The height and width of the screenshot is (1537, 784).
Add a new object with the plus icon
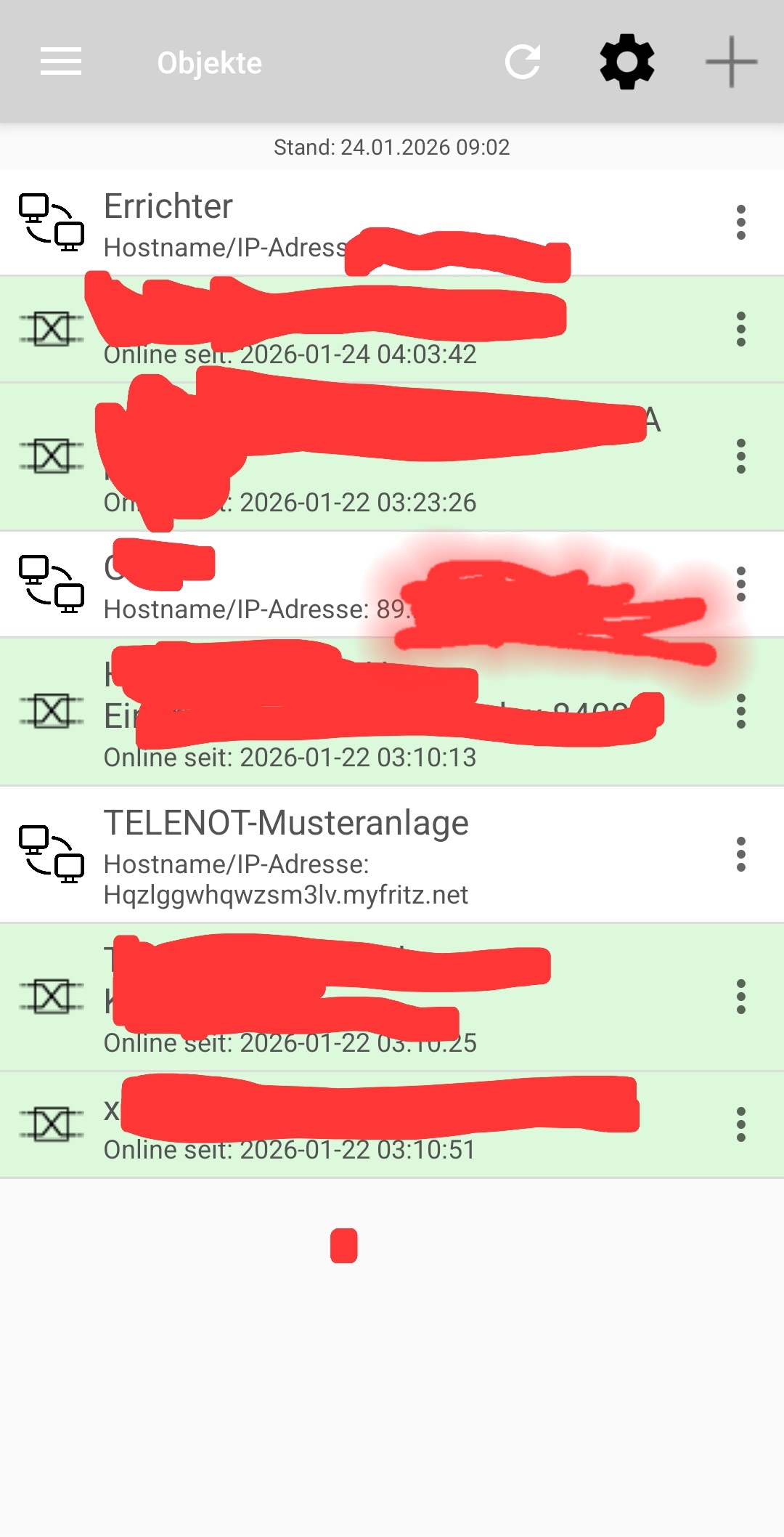731,62
